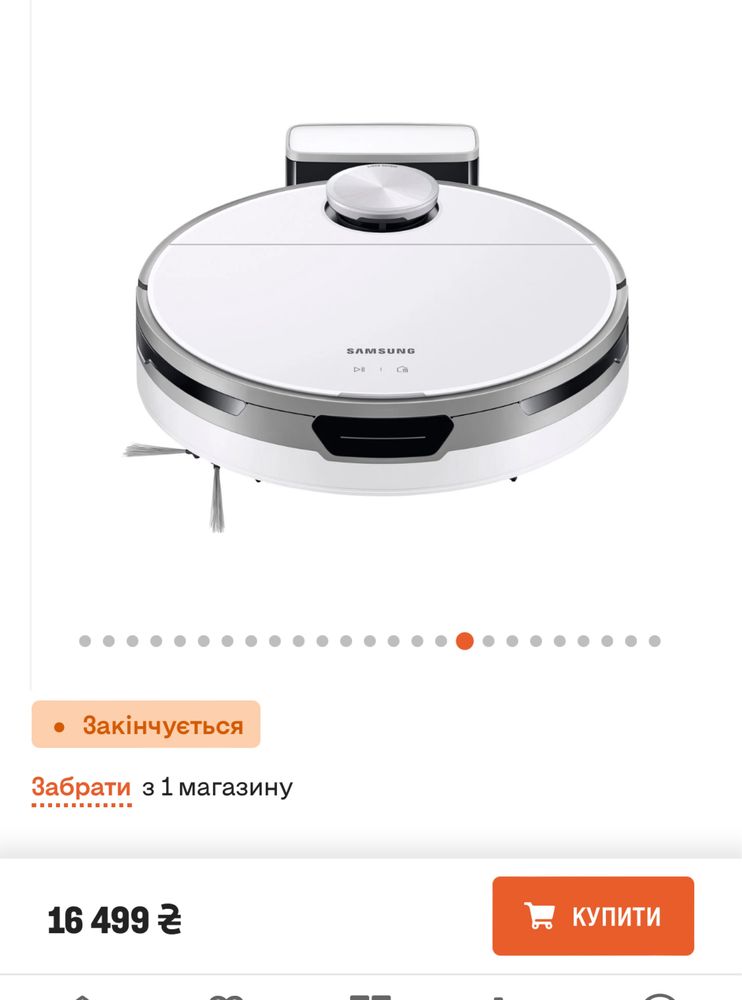
Task: Open the Забрати pickup link
Action: [81, 787]
